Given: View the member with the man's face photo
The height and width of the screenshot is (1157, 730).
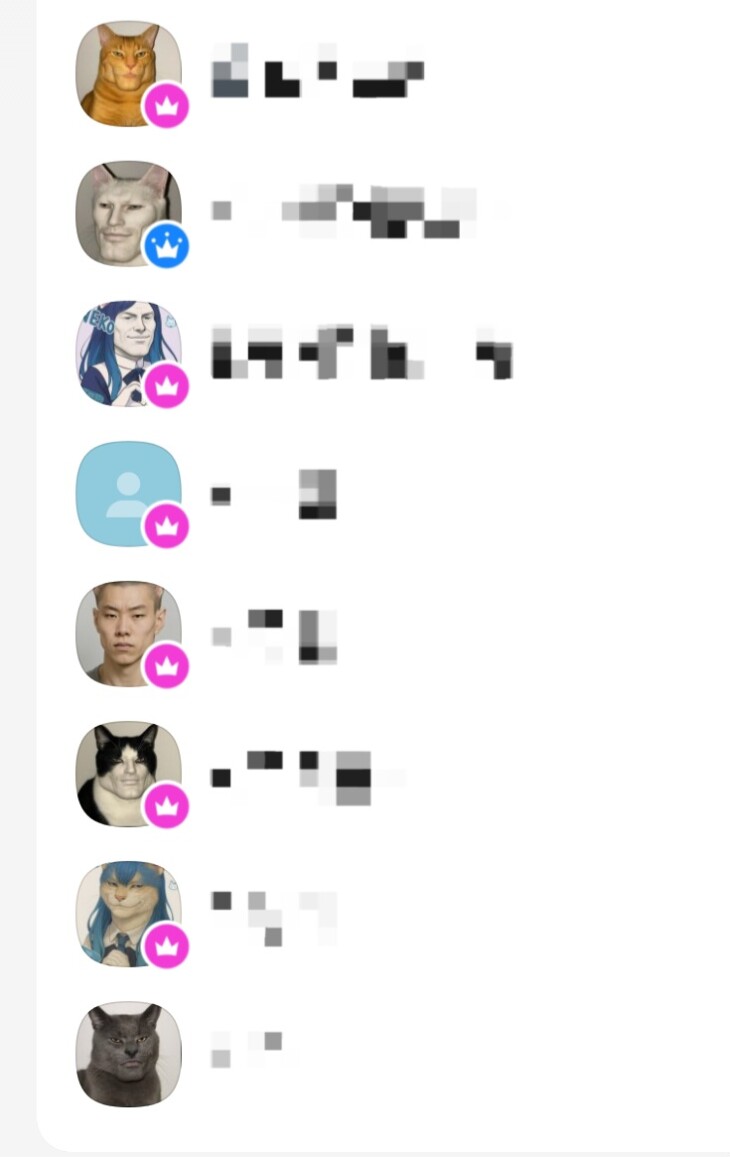Looking at the screenshot, I should [129, 634].
